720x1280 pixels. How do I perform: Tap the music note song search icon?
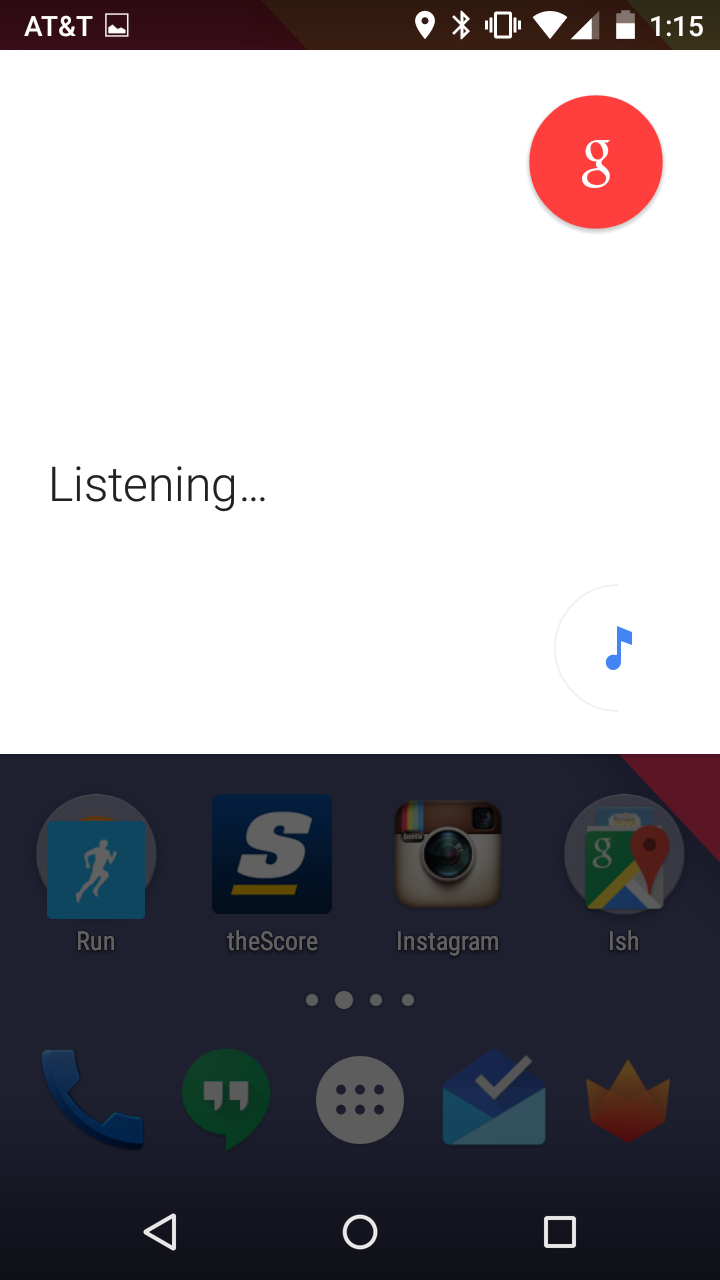point(619,648)
